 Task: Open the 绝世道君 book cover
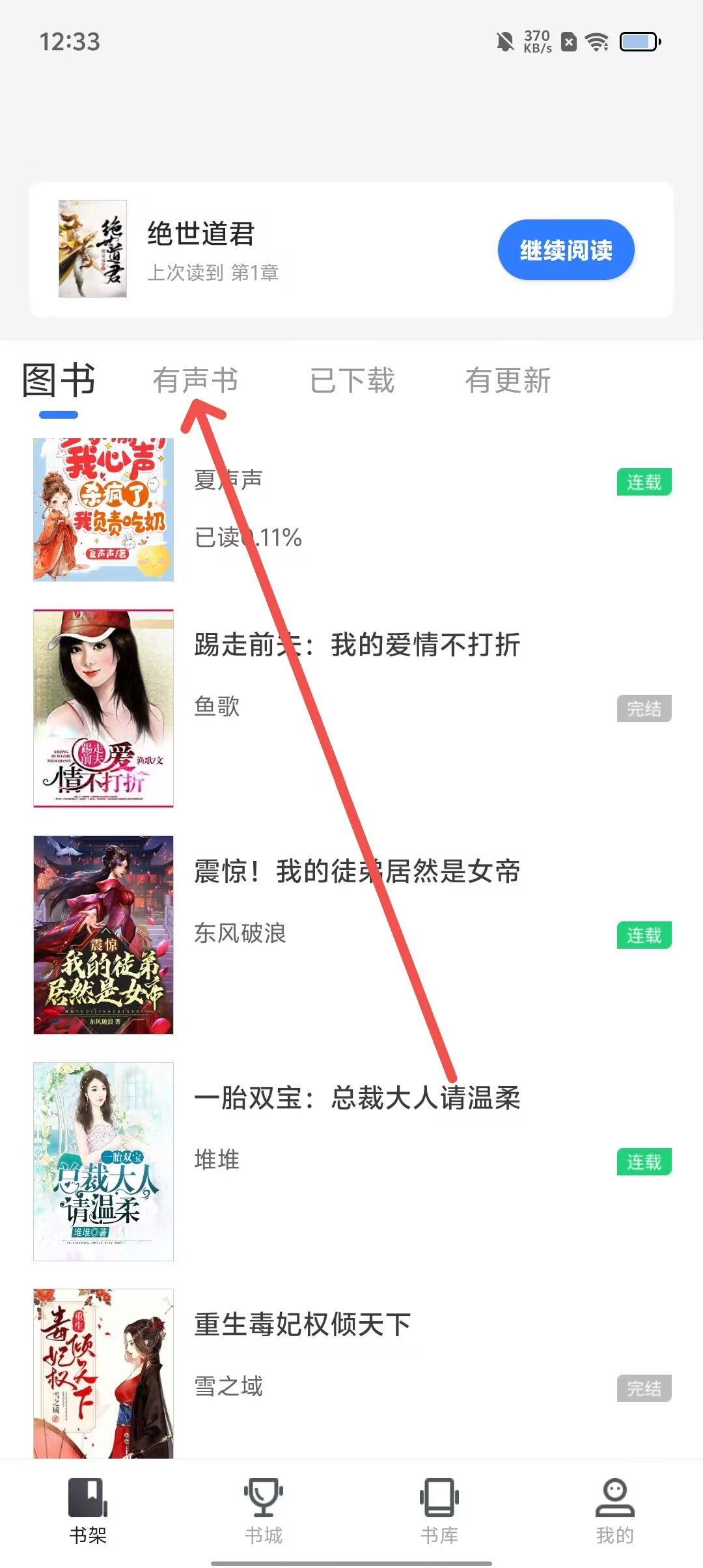pyautogui.click(x=92, y=249)
